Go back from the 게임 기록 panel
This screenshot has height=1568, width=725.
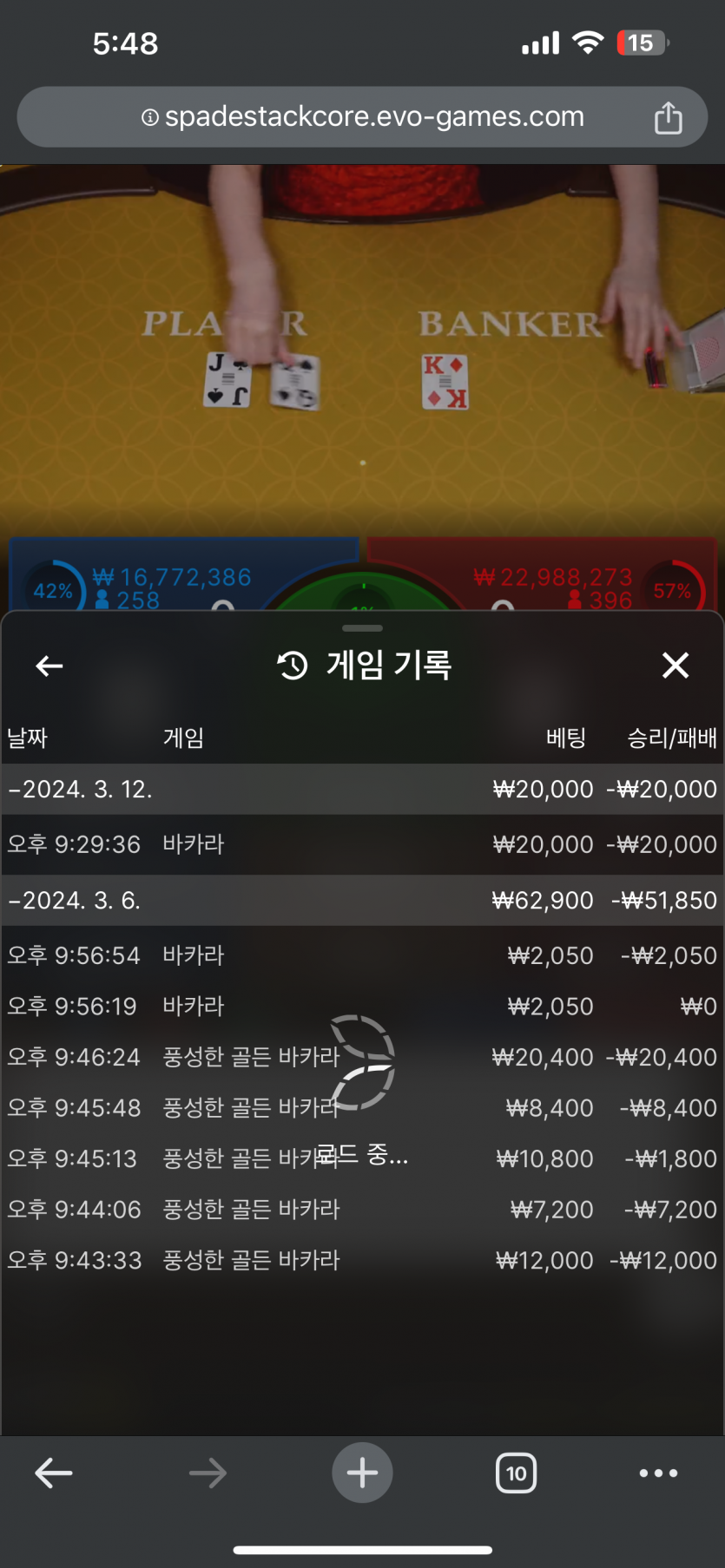coord(49,666)
